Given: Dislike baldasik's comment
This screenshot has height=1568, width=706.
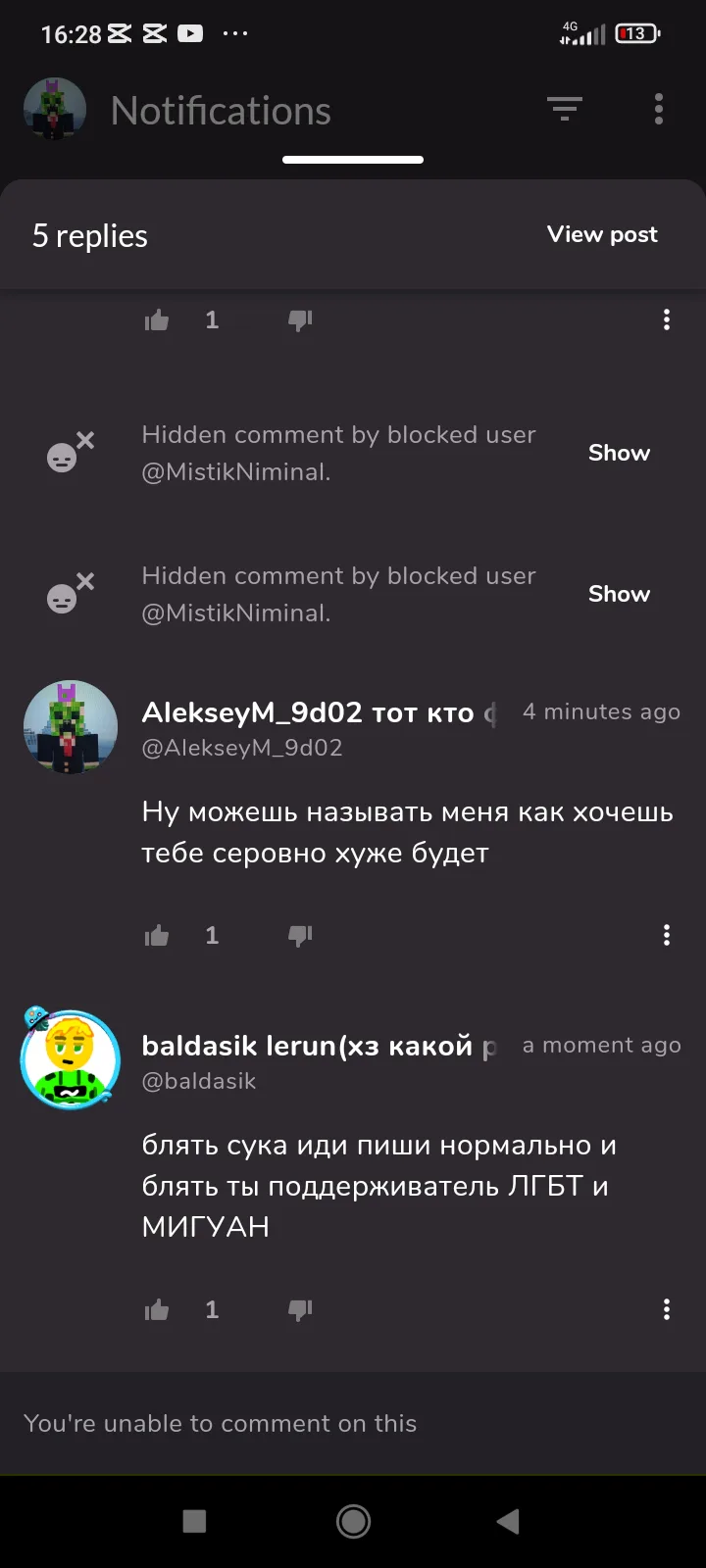Looking at the screenshot, I should pos(300,1310).
